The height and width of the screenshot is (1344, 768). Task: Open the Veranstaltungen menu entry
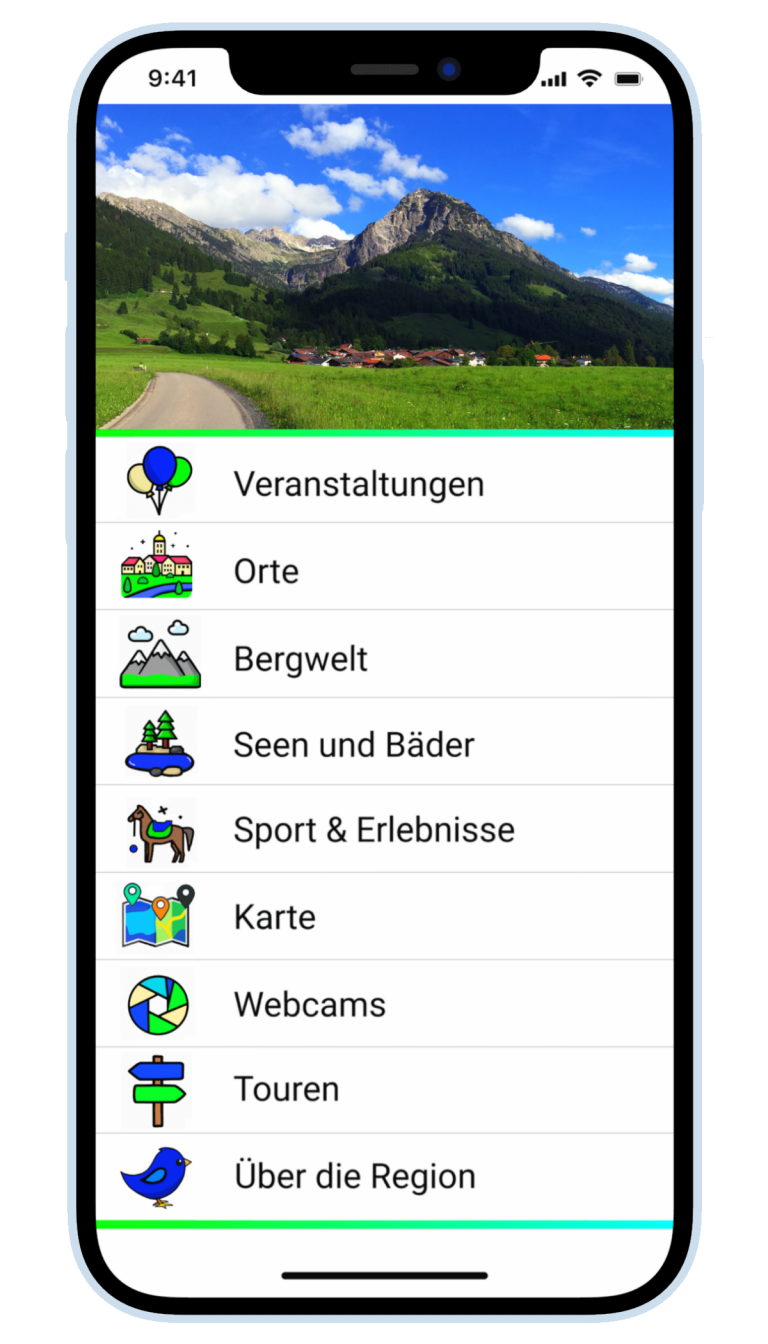(358, 484)
